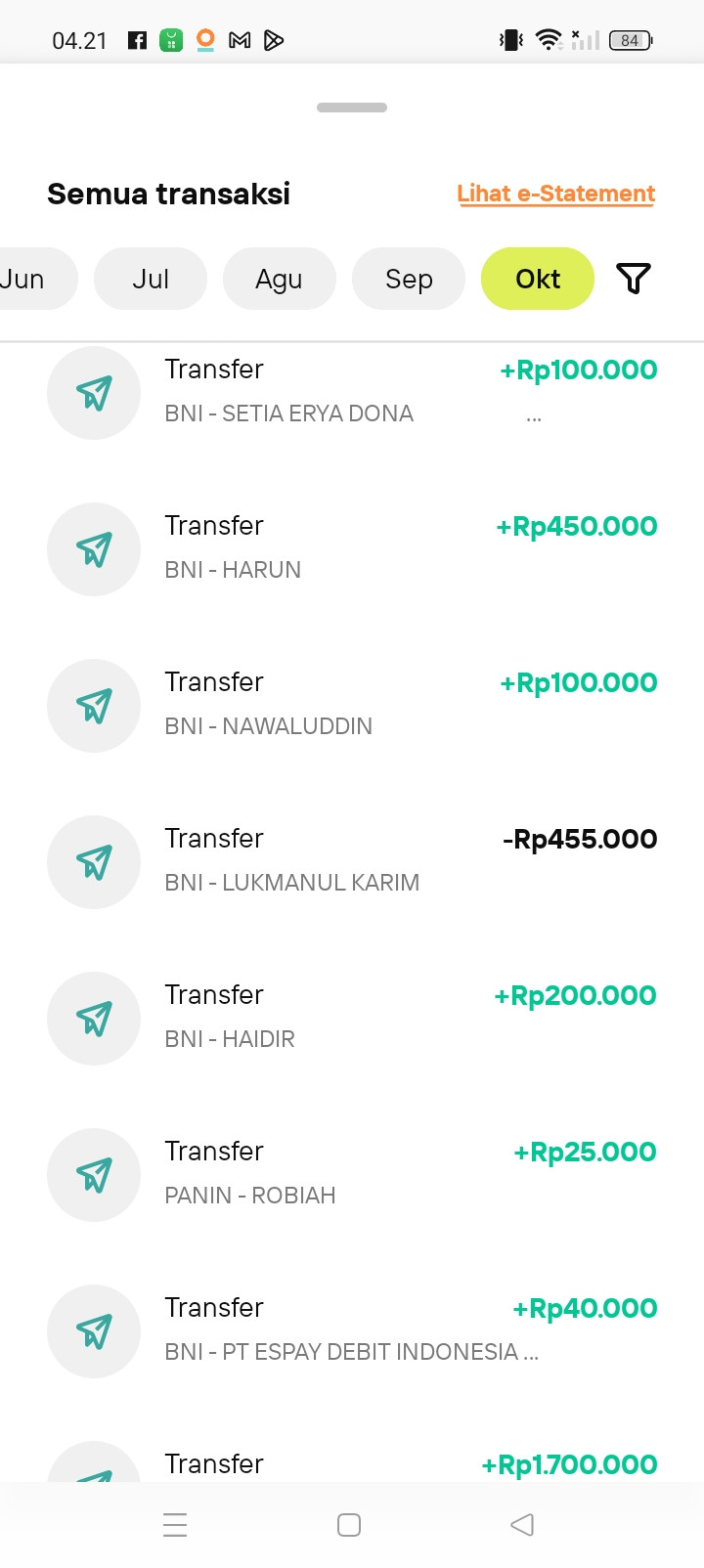This screenshot has height=1568, width=704.
Task: Open the transfer from SETIA ERYA DONA
Action: [352, 392]
